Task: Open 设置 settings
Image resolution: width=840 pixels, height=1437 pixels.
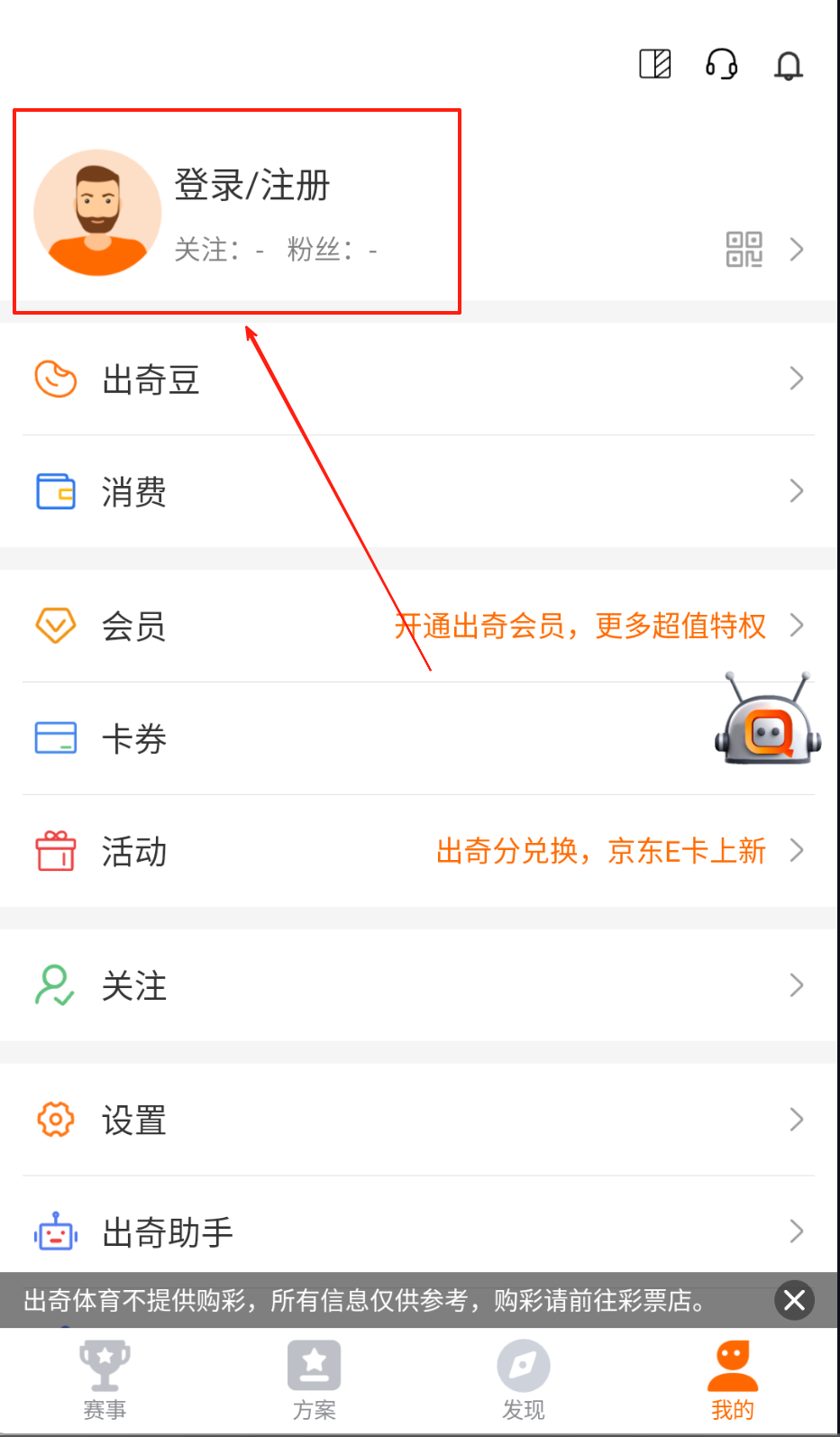Action: tap(419, 1120)
